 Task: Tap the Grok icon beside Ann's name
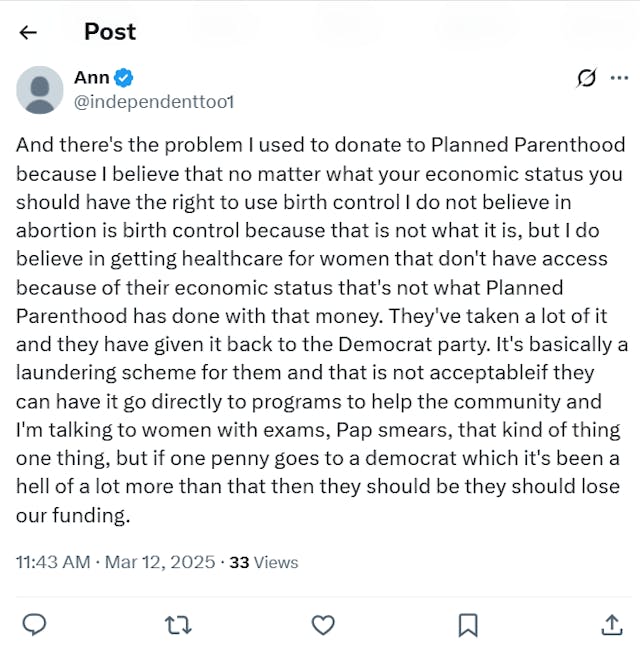587,79
